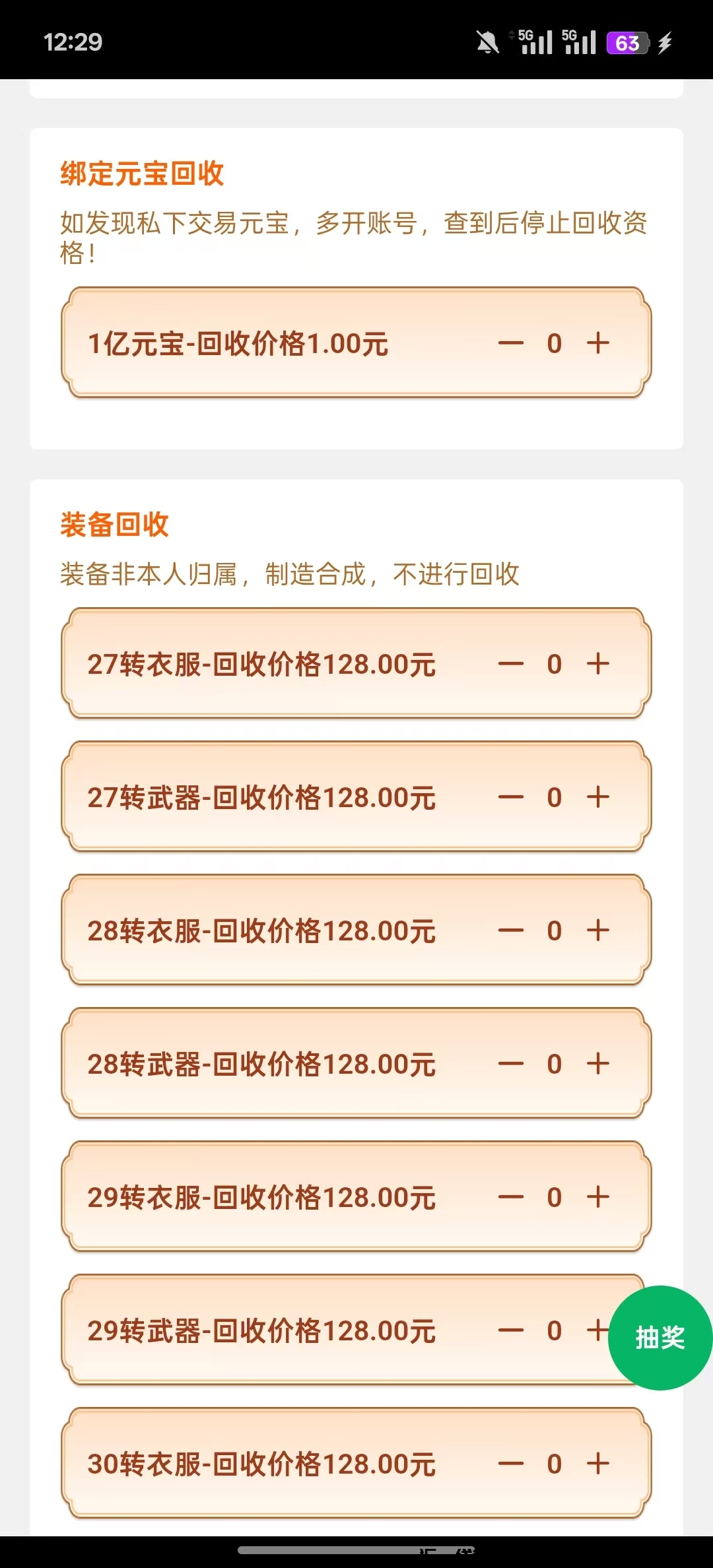This screenshot has height=1568, width=713.
Task: Tap minus on 28转衣服 item
Action: (510, 932)
